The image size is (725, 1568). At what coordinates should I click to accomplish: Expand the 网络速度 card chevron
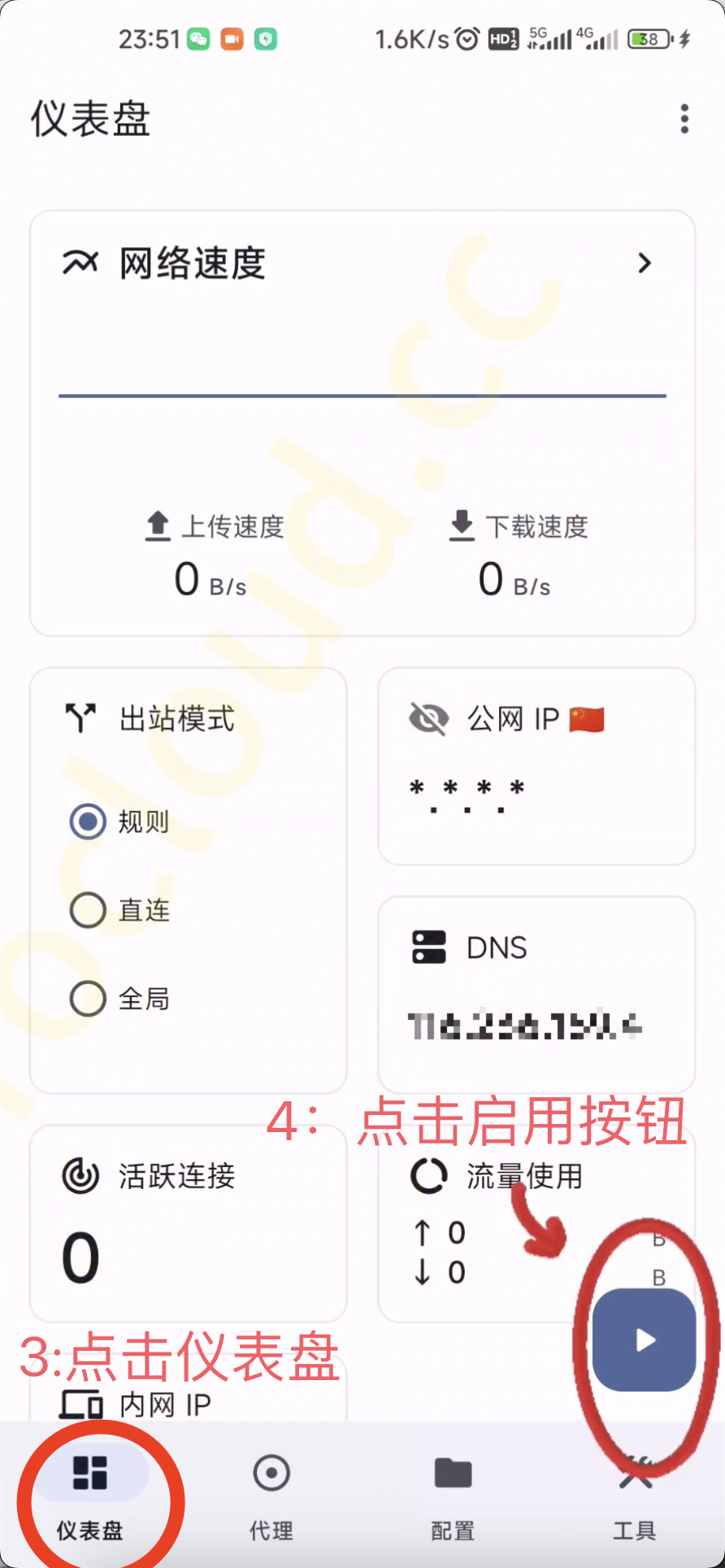point(645,264)
